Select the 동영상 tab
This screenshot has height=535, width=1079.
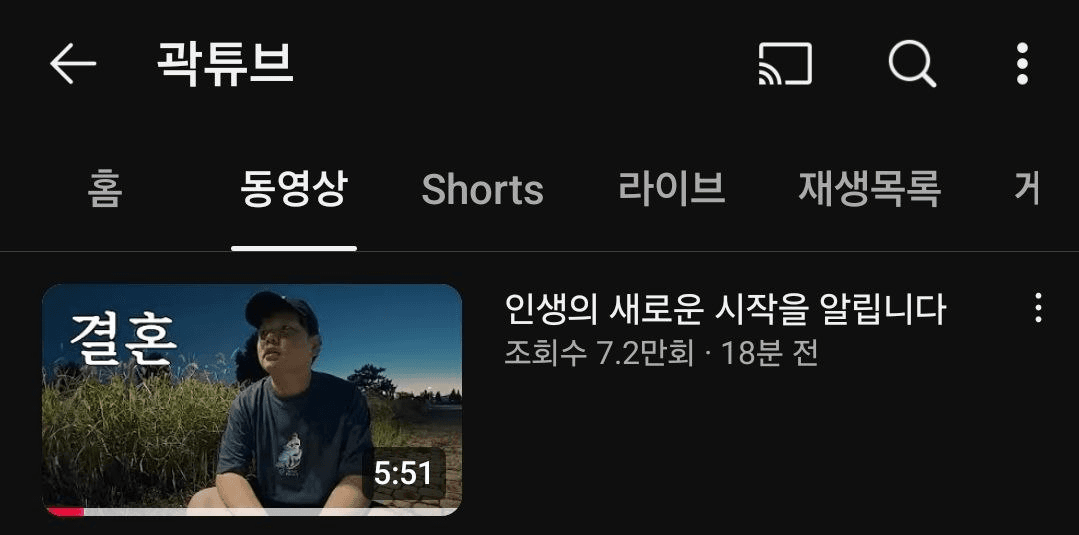[x=293, y=189]
